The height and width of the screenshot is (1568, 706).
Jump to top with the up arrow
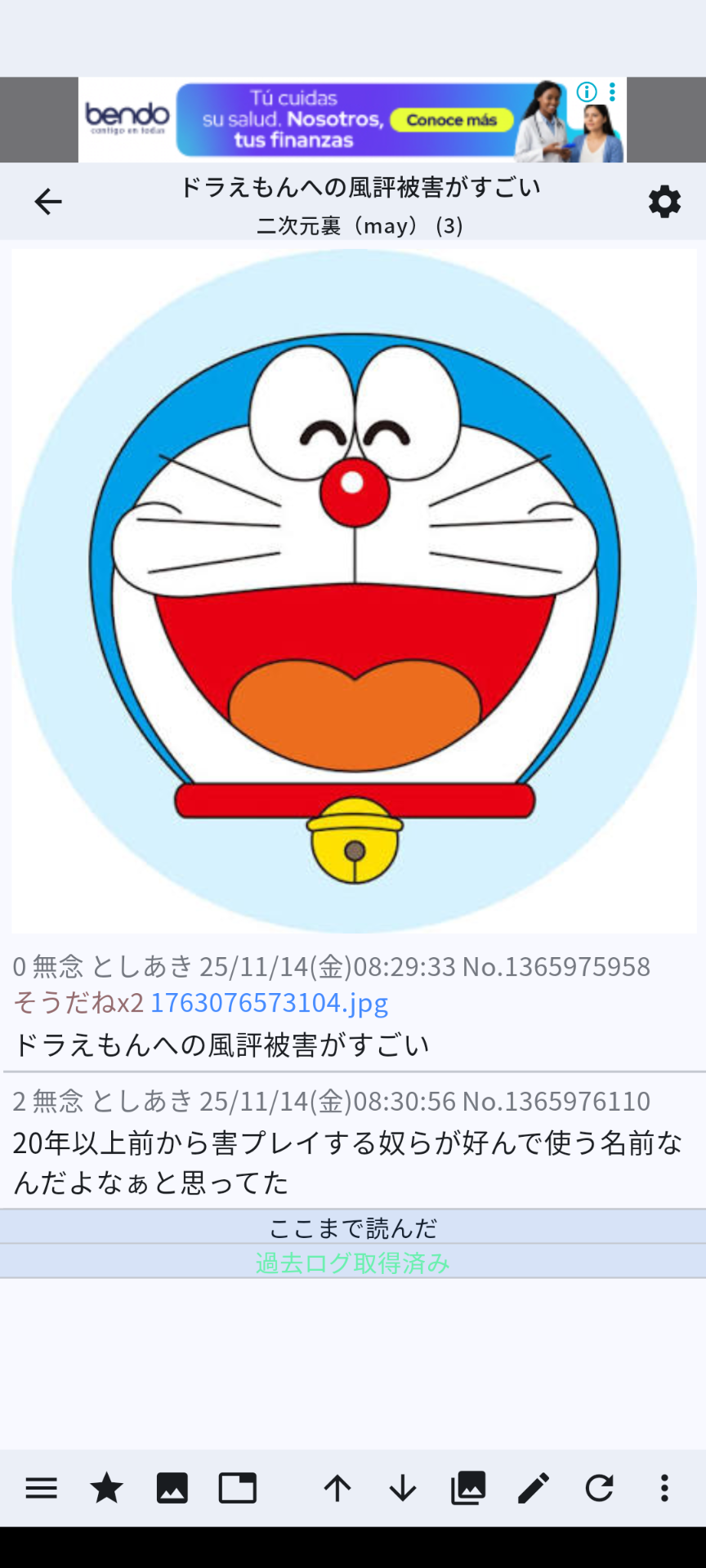(337, 1488)
